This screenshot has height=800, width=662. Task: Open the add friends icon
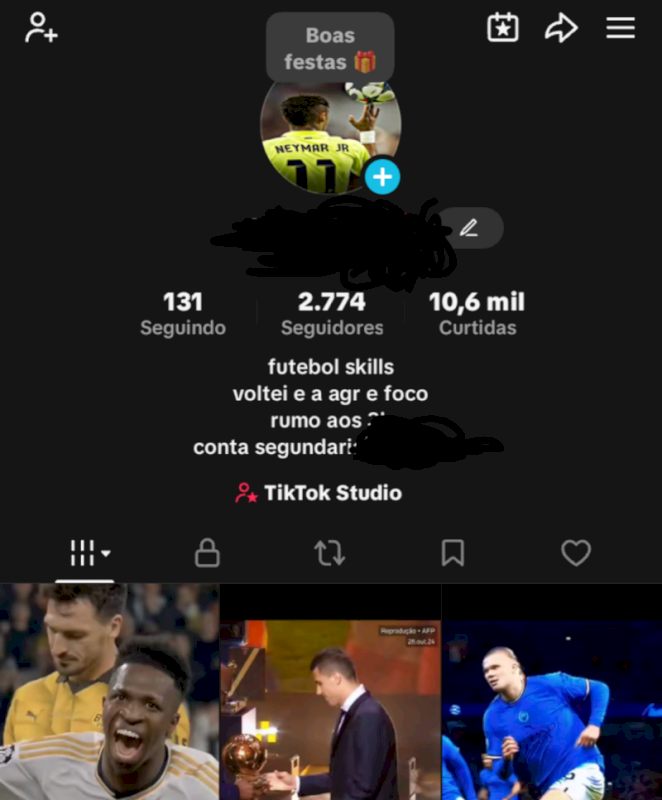click(41, 27)
